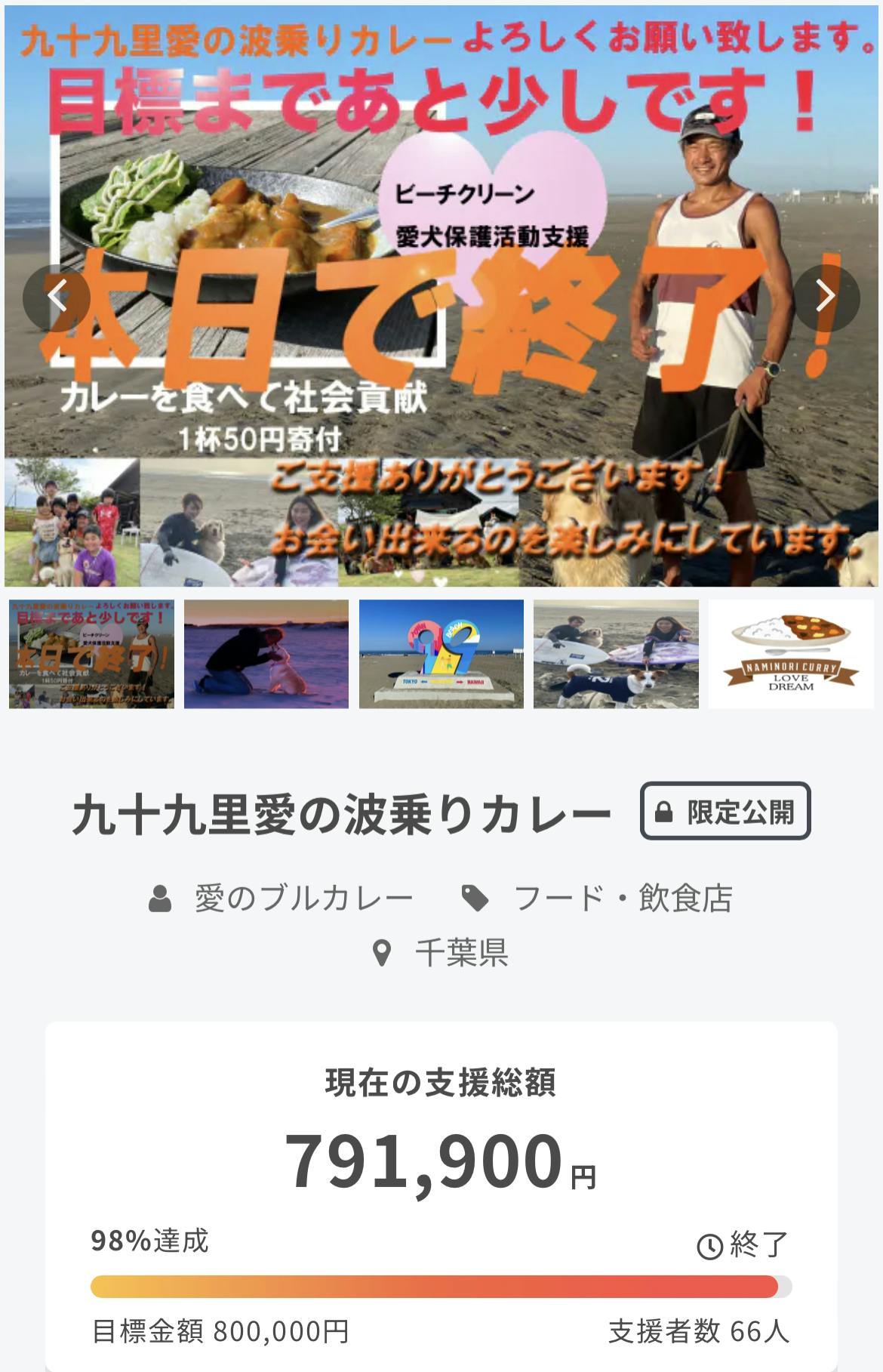Show the previous carousel image
The width and height of the screenshot is (883, 1372).
tap(57, 297)
